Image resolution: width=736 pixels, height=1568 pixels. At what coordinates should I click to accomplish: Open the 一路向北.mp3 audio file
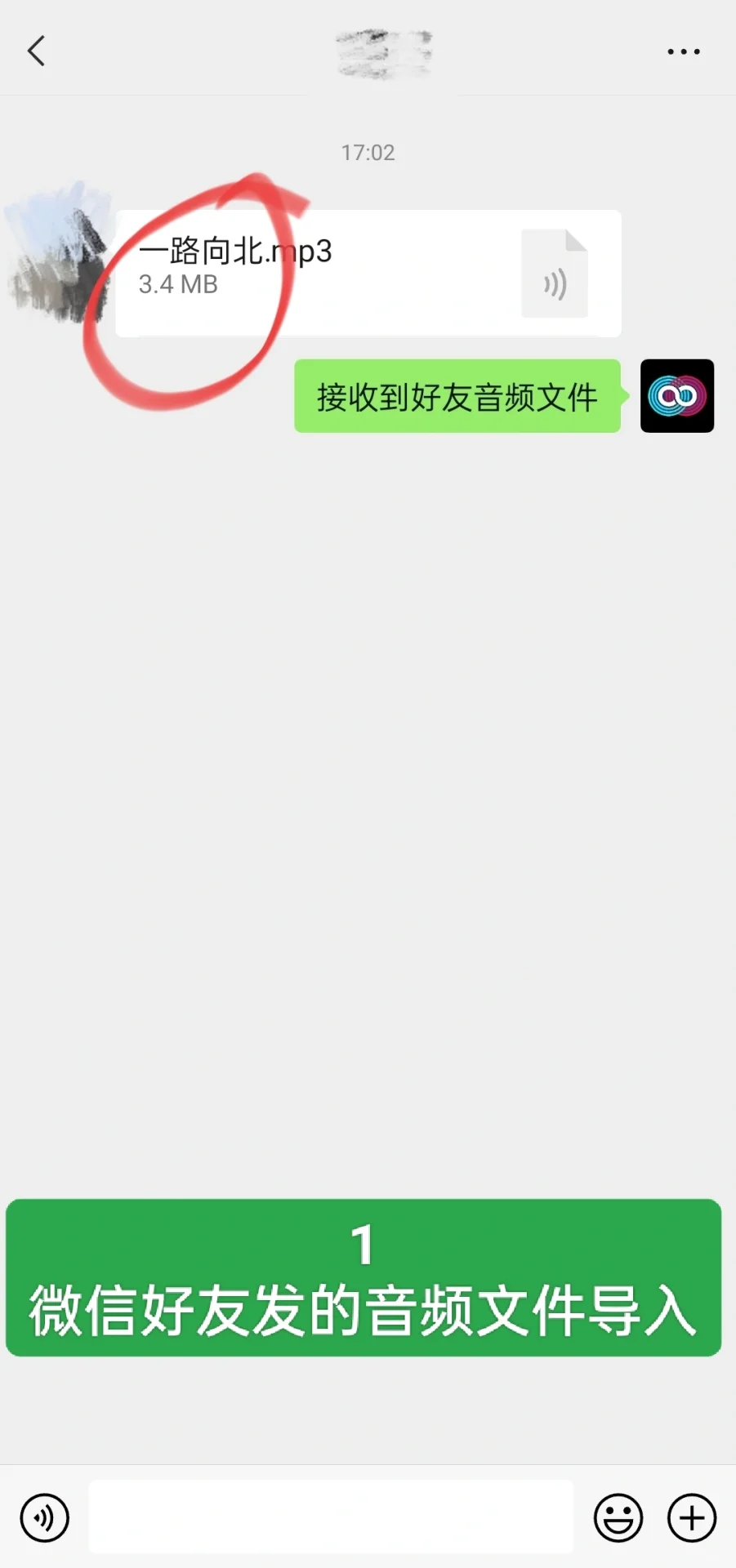pyautogui.click(x=368, y=274)
